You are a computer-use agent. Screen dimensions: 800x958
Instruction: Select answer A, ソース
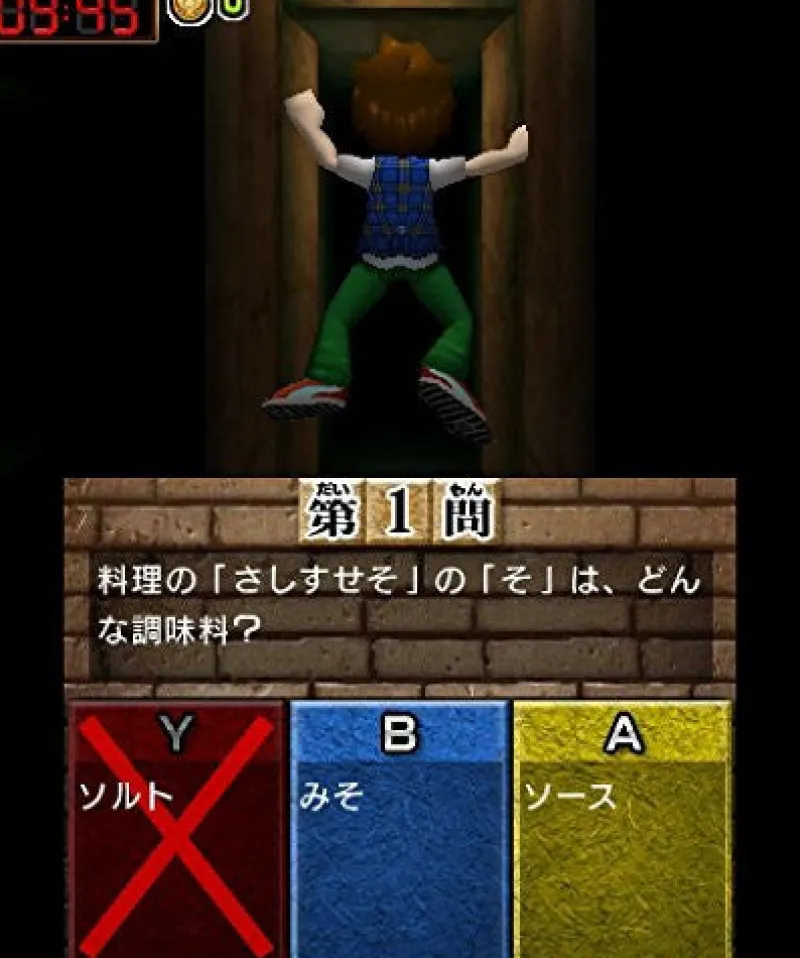[x=622, y=830]
